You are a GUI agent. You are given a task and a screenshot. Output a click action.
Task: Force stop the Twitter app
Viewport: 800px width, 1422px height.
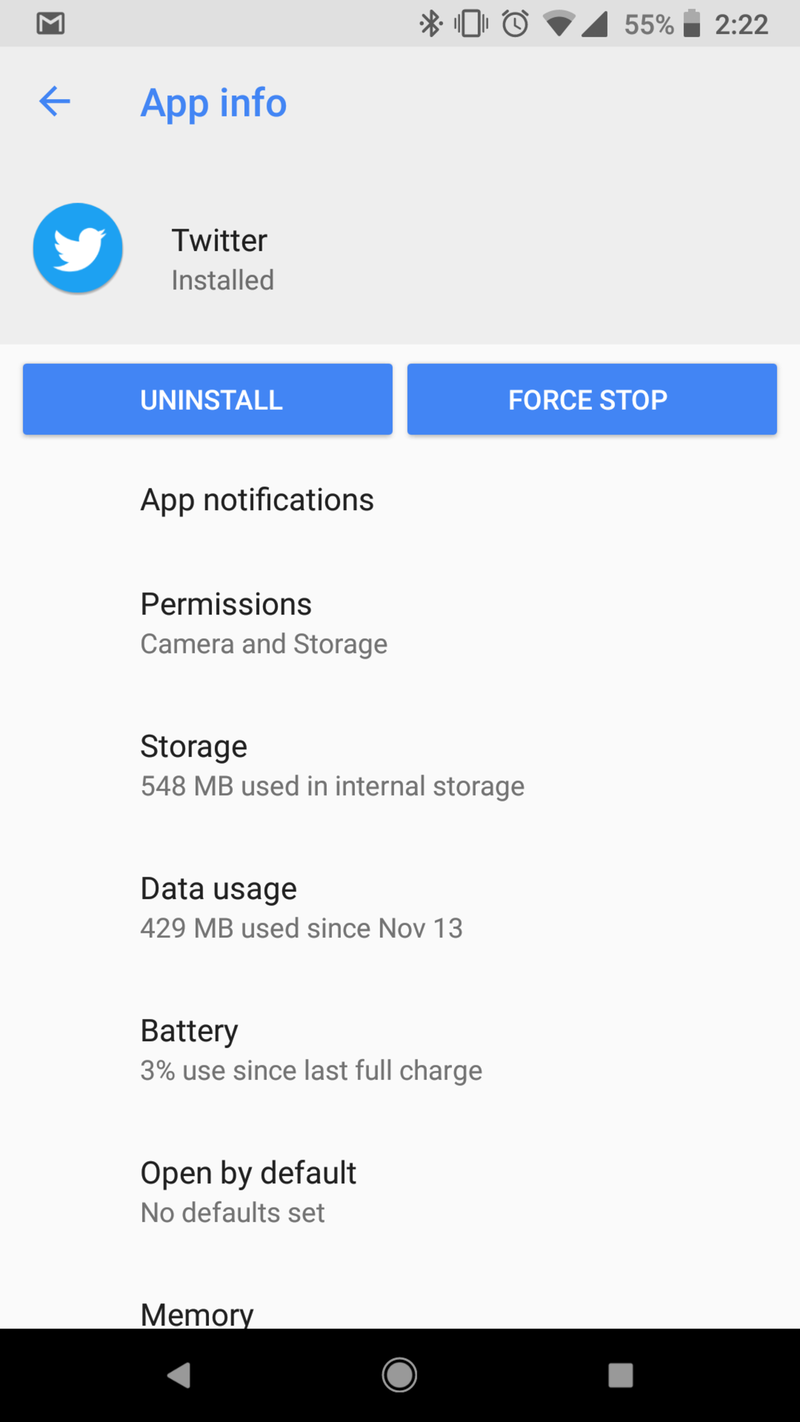tap(591, 399)
